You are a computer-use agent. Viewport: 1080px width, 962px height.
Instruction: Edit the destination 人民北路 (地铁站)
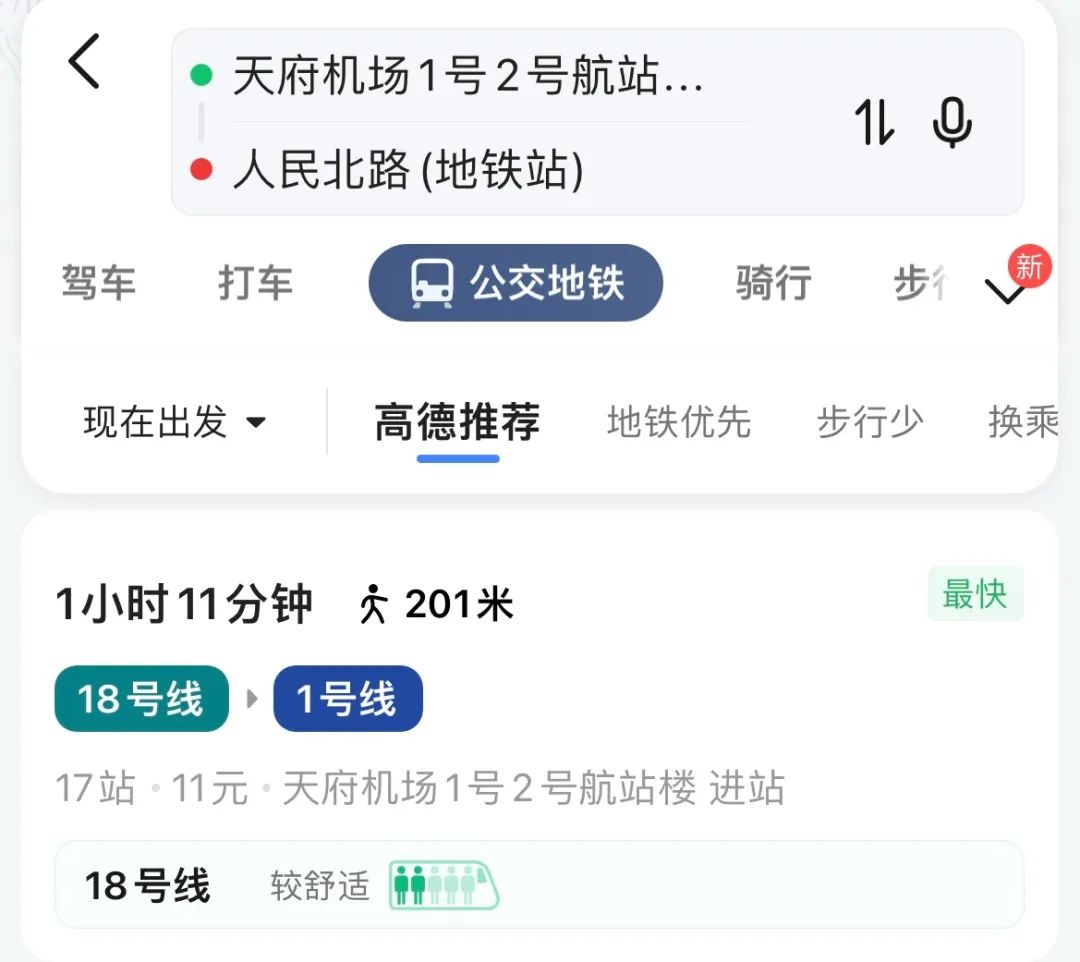pos(408,170)
